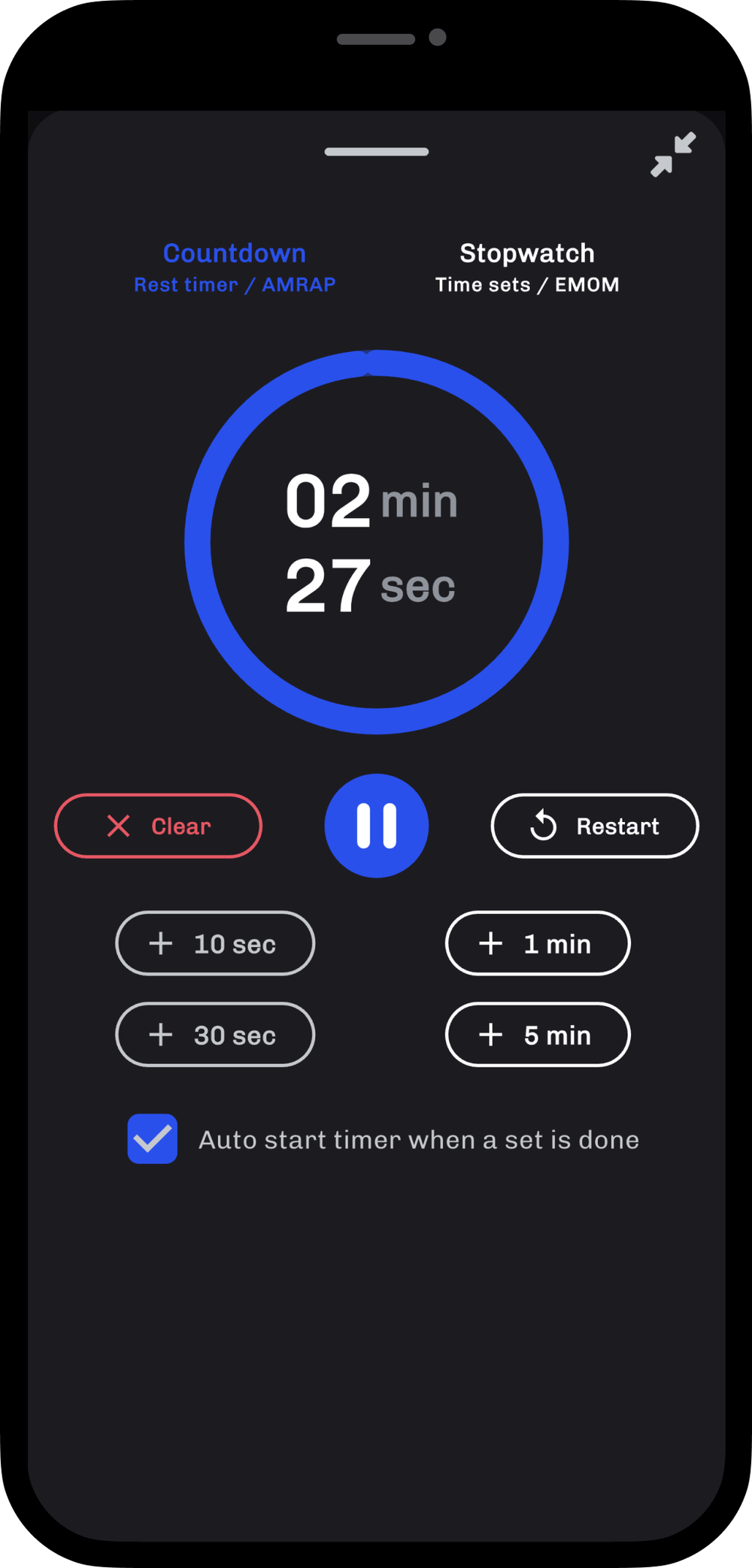Click the plus icon inside the 30 sec button
This screenshot has height=1568, width=752.
click(x=160, y=1035)
